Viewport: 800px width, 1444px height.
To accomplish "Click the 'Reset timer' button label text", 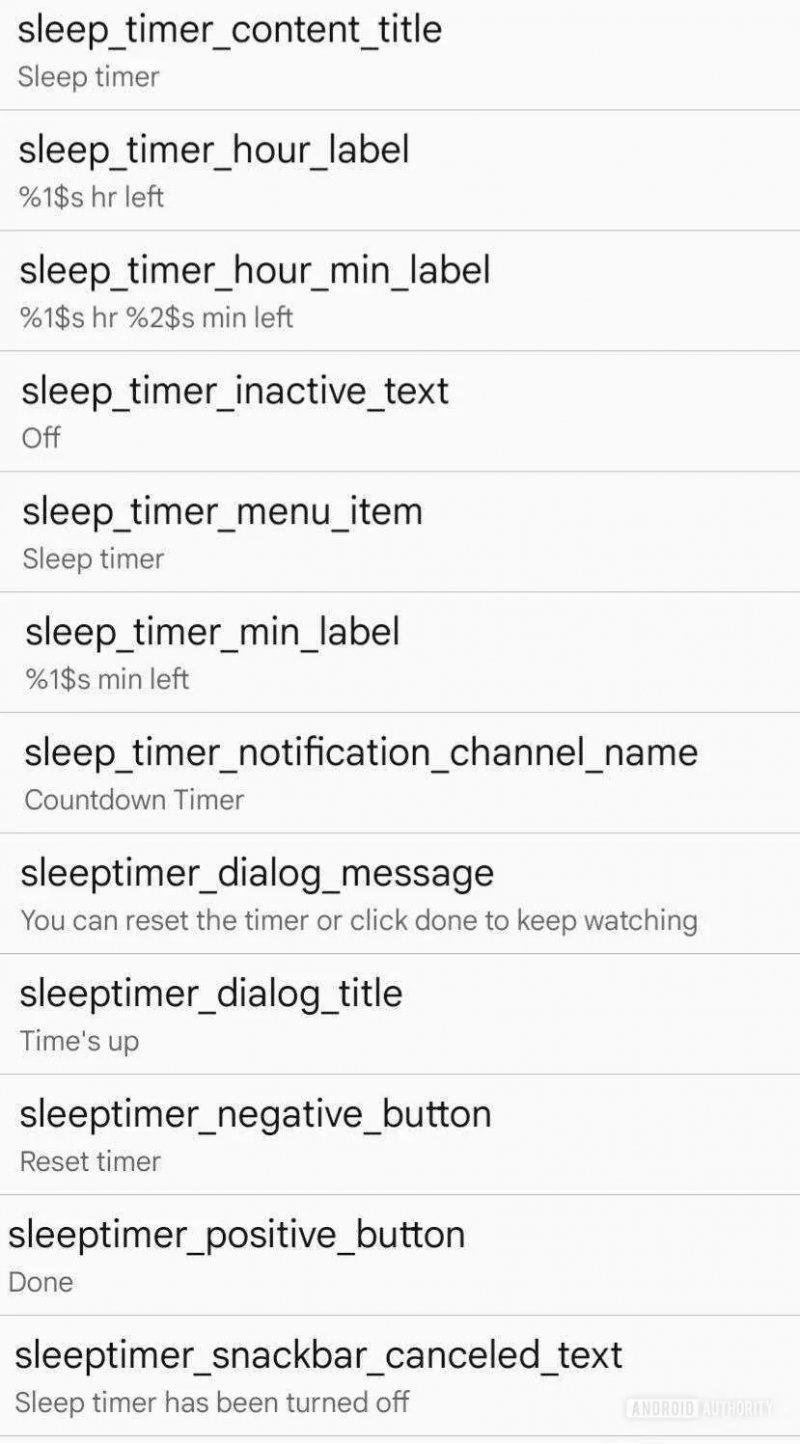I will pyautogui.click(x=90, y=1161).
